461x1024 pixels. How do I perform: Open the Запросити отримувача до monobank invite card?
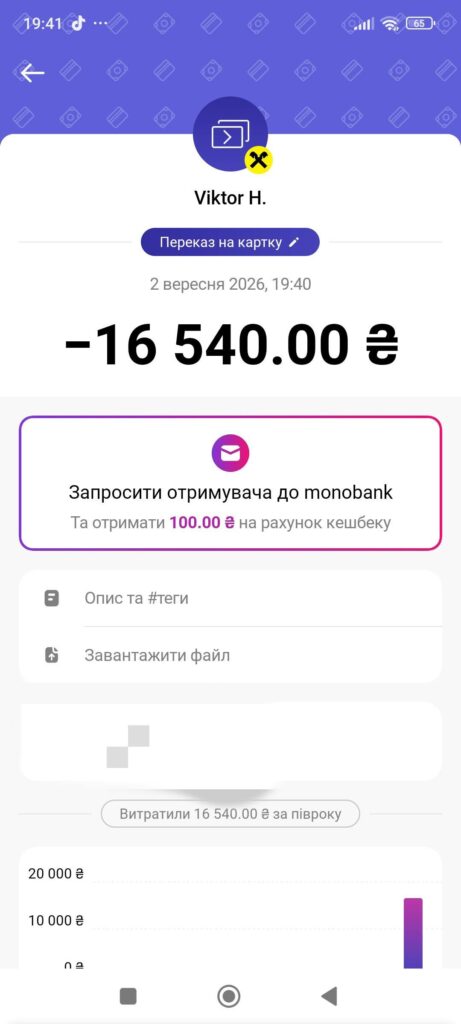230,483
